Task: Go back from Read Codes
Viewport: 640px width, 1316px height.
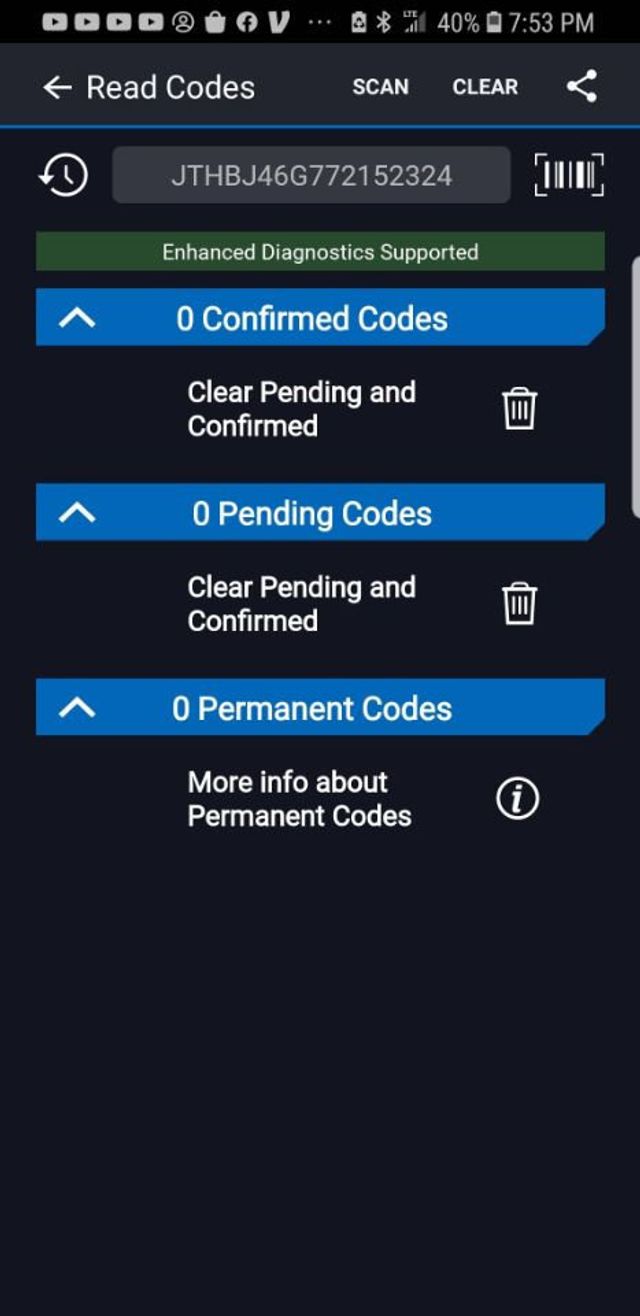Action: 57,88
